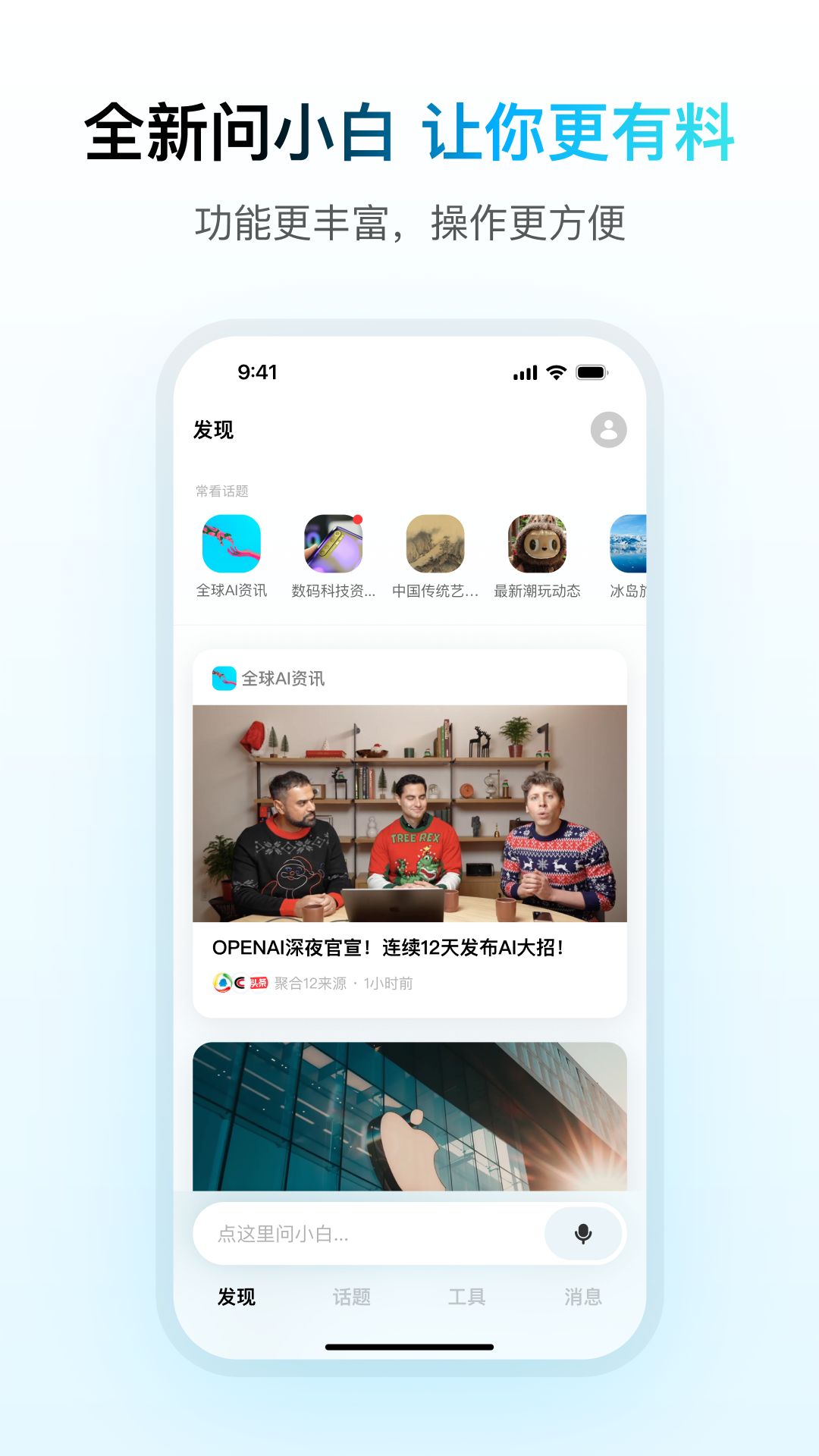Open the 冰岛旅行 topic icon
This screenshot has height=1456, width=819.
click(x=630, y=544)
